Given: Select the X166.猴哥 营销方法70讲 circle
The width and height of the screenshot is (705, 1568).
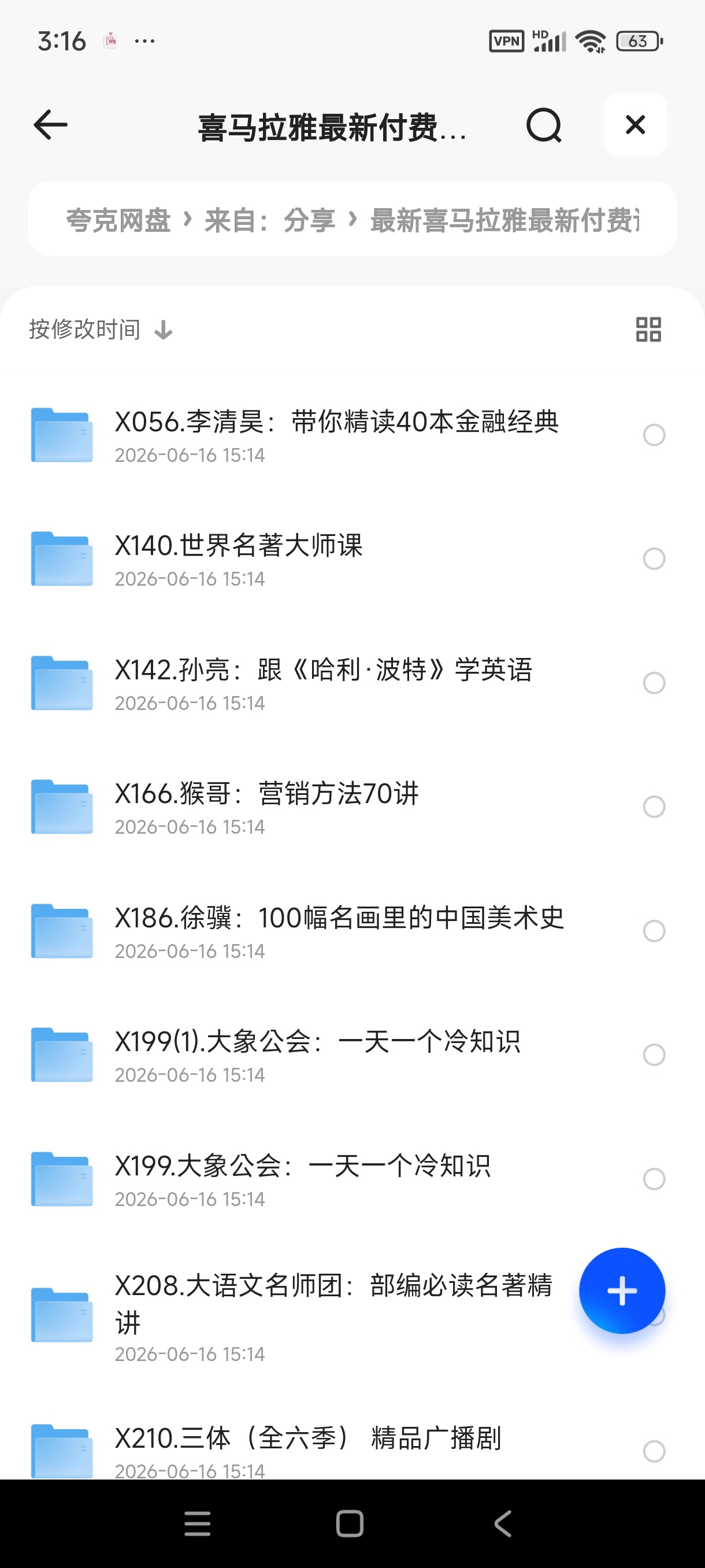Looking at the screenshot, I should coord(654,807).
